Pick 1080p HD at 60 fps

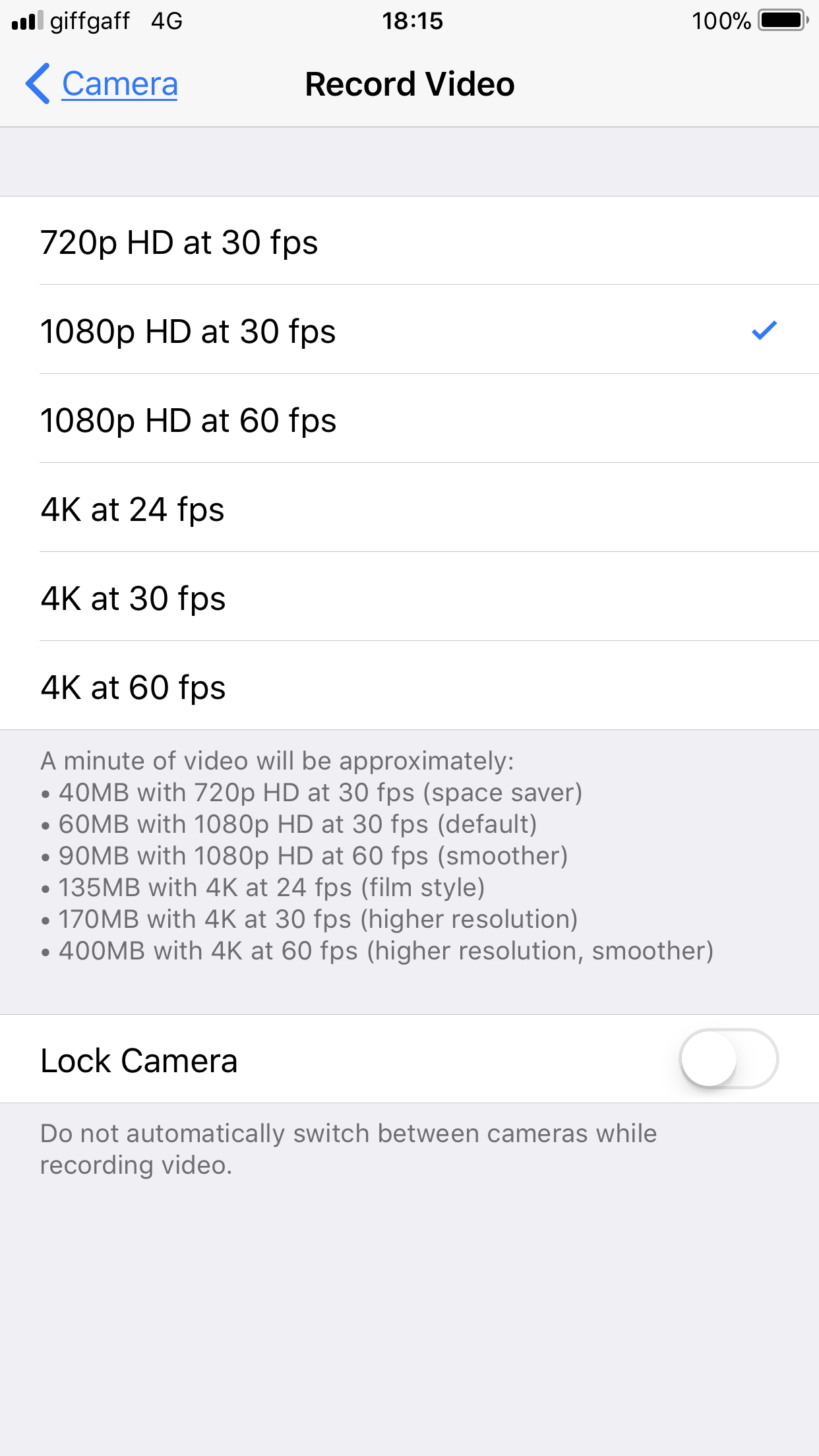(409, 419)
